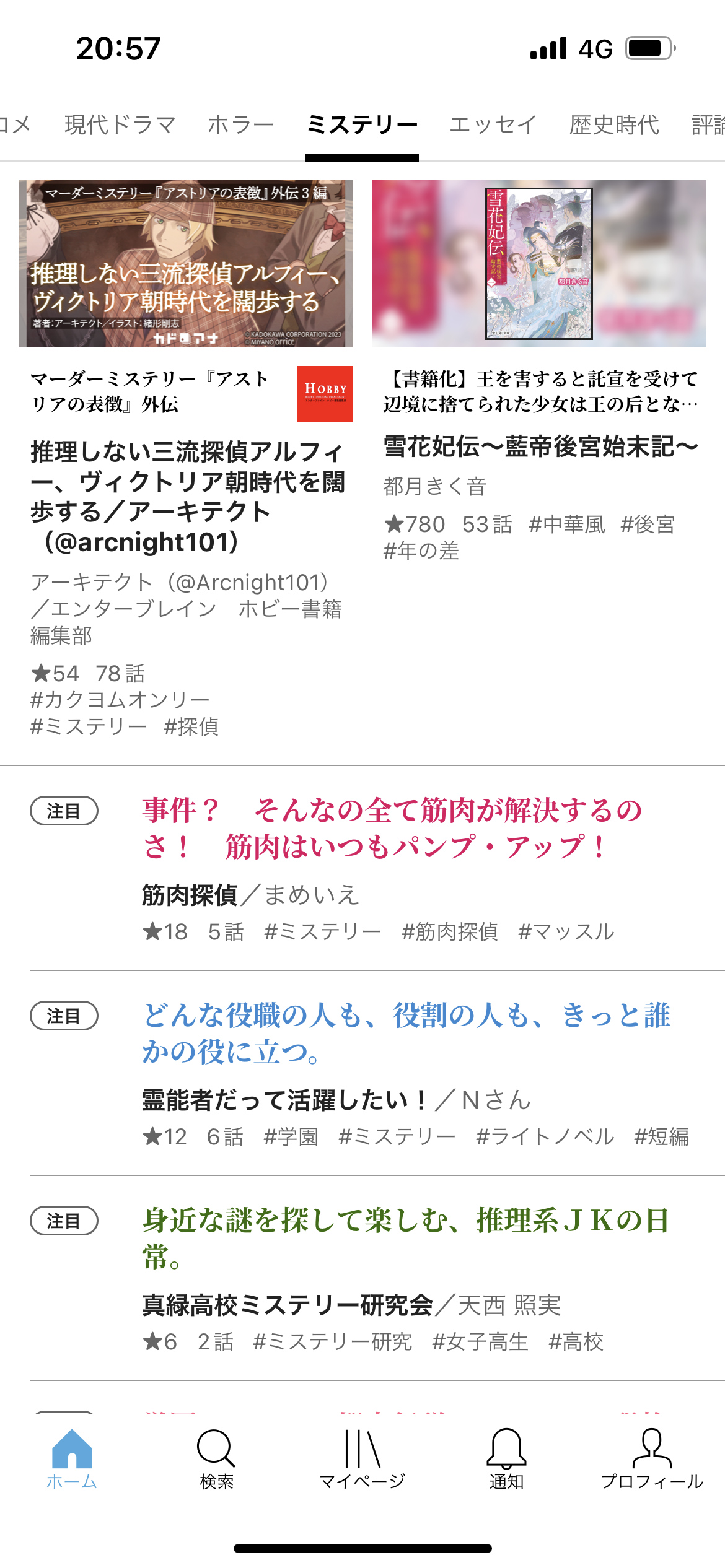
Task: Switch to the 現代ドラマ genre tab
Action: pos(120,125)
